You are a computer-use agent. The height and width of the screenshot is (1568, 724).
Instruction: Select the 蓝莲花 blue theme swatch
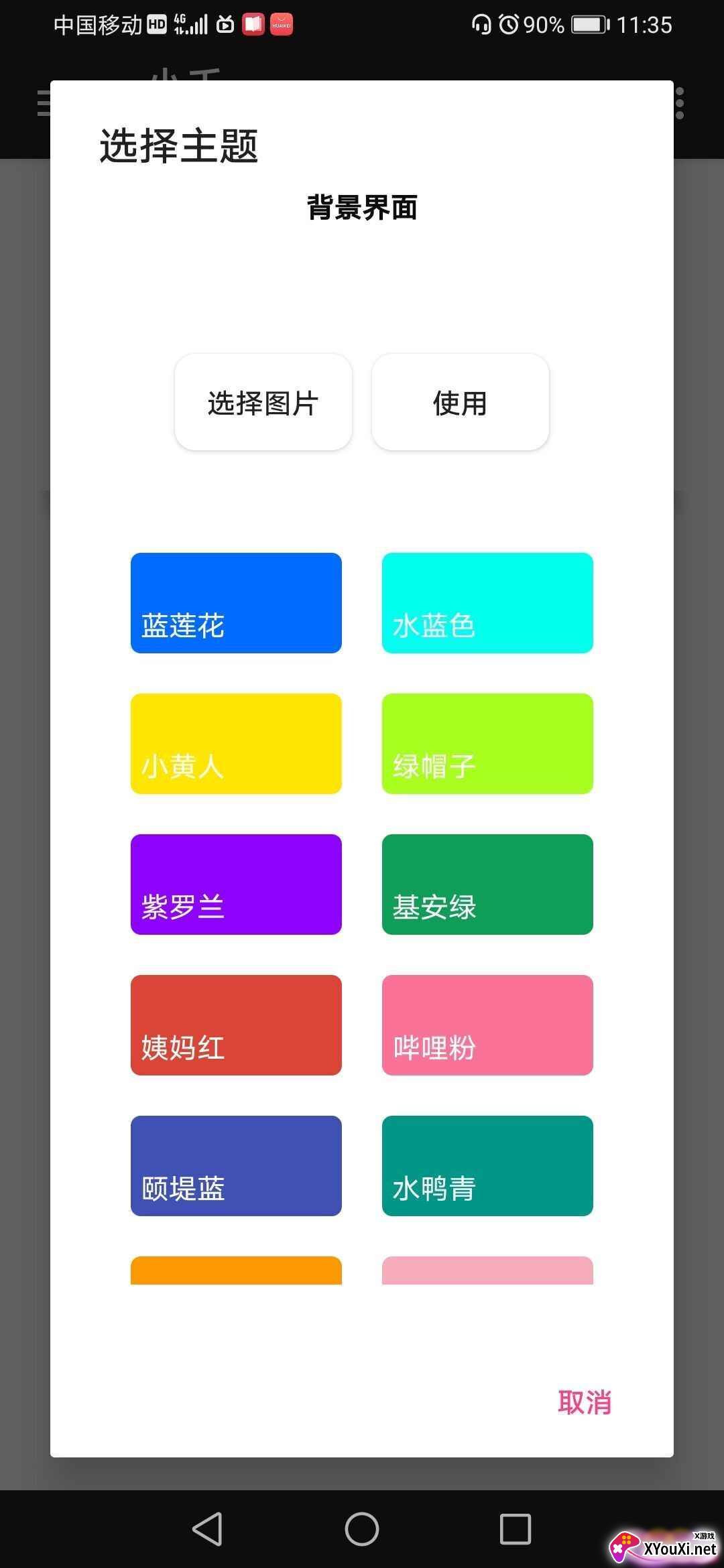pyautogui.click(x=236, y=602)
